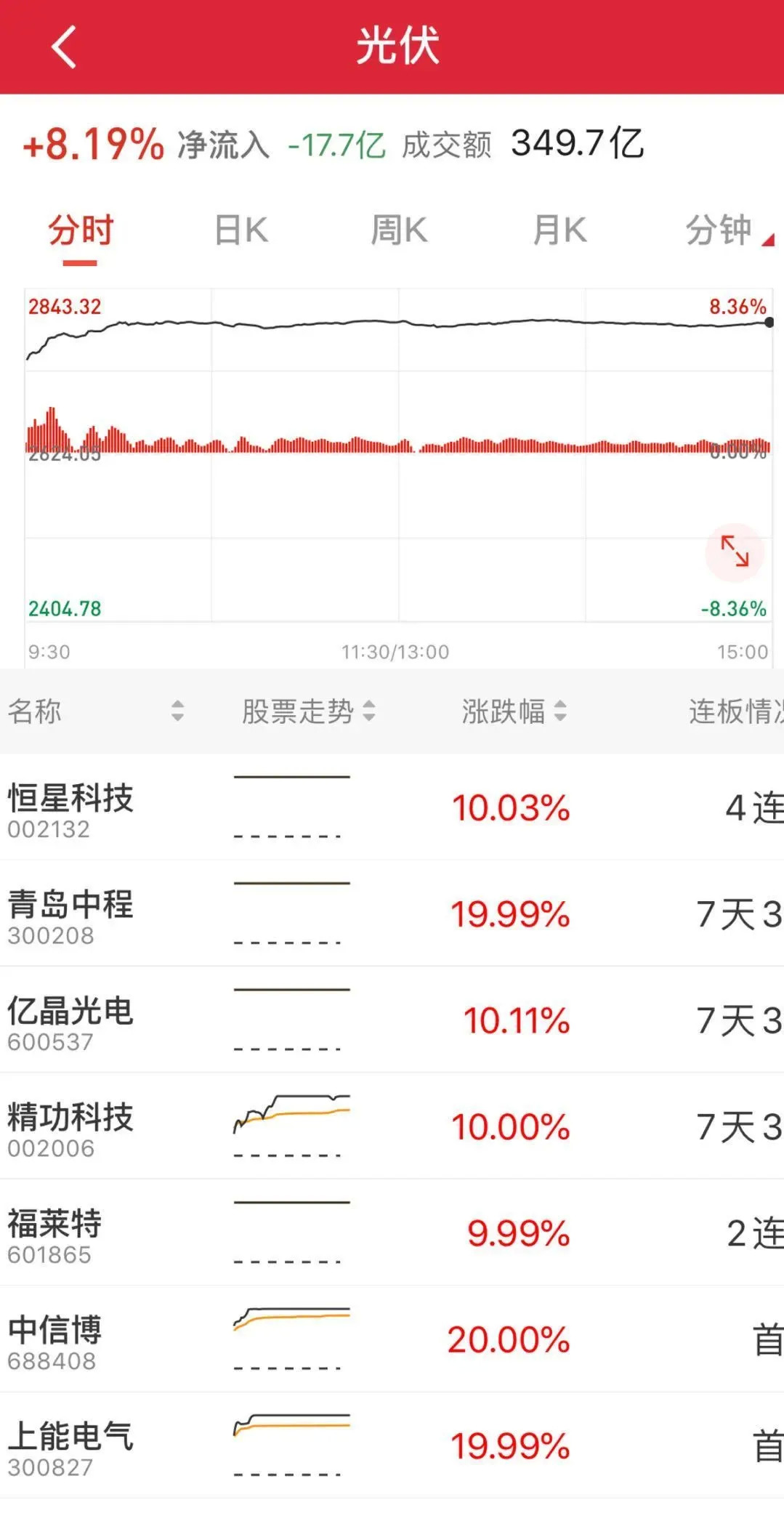This screenshot has width=784, height=1513.
Task: Expand the chart to full screen
Action: [734, 552]
